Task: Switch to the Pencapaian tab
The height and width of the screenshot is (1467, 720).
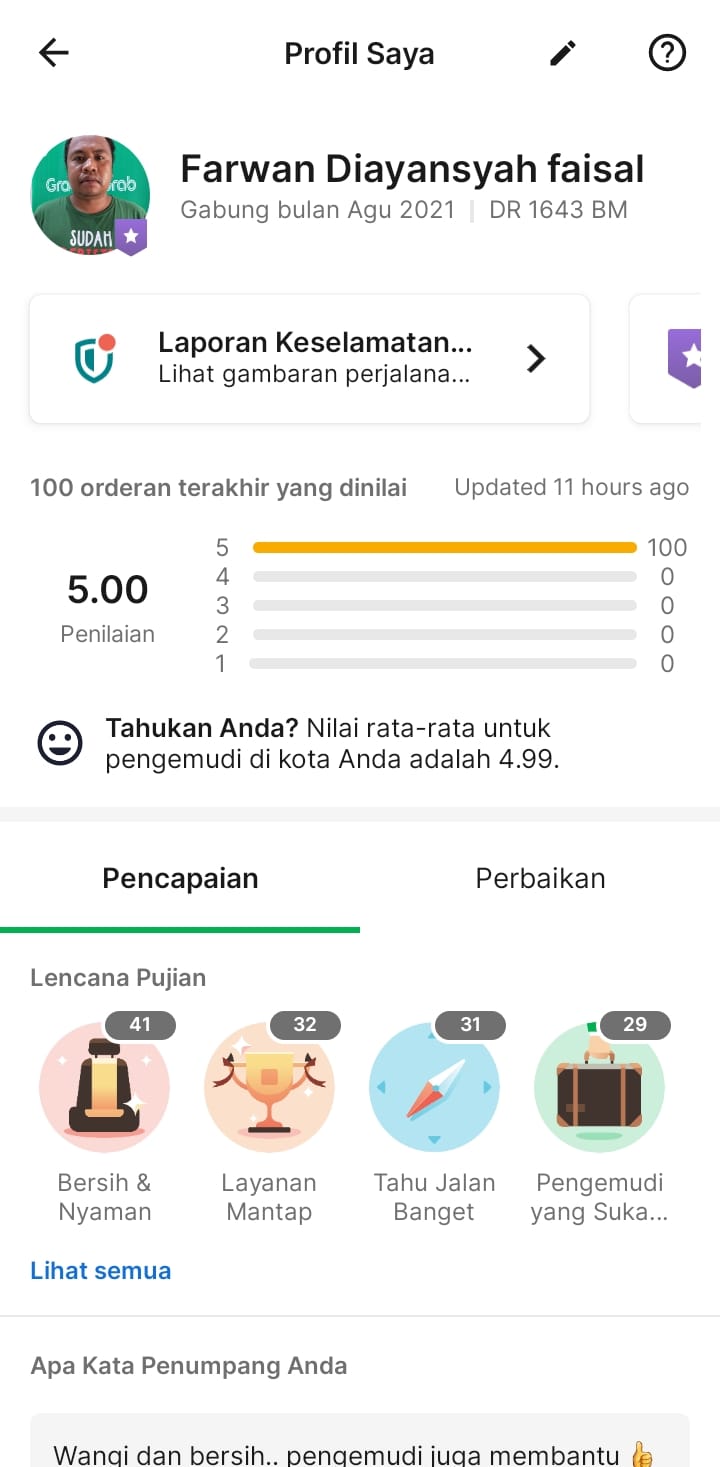Action: tap(180, 879)
